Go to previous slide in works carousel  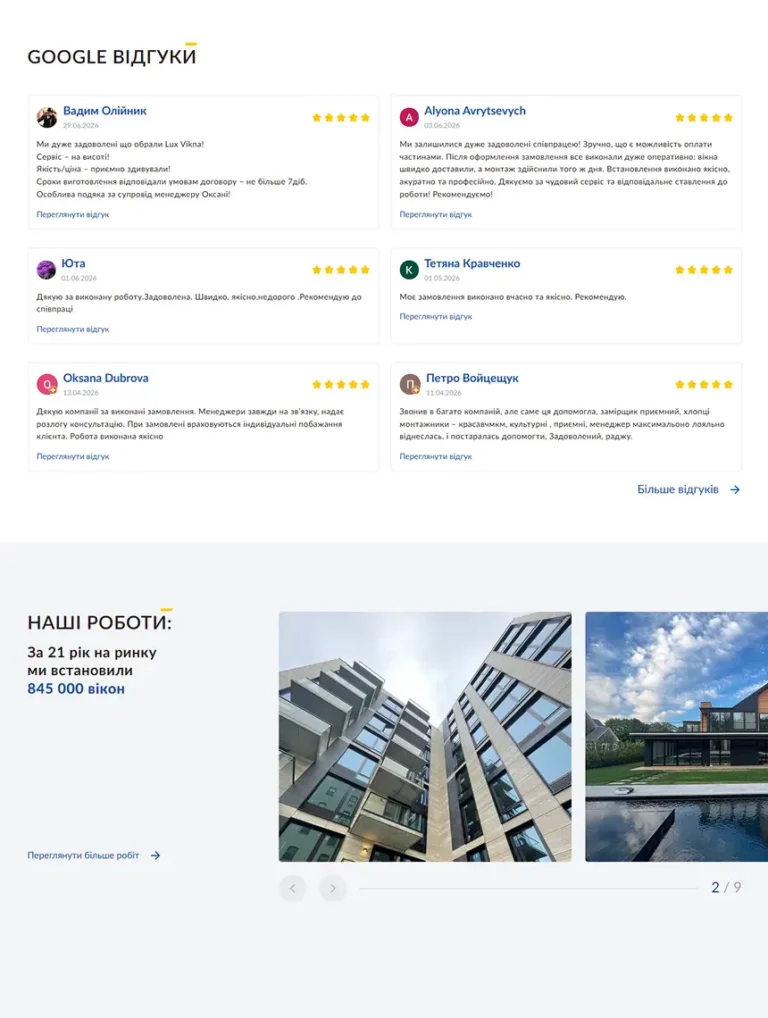pos(292,888)
